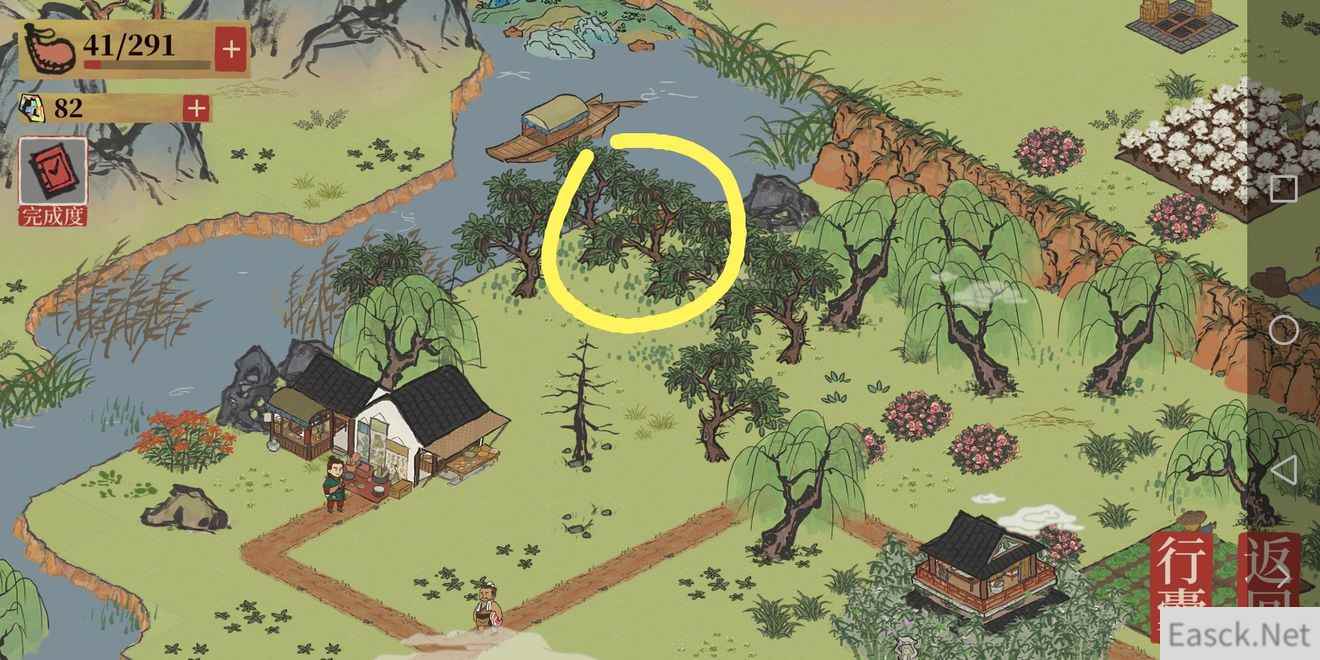
Task: Open recent apps with the square system button
Action: [1283, 189]
